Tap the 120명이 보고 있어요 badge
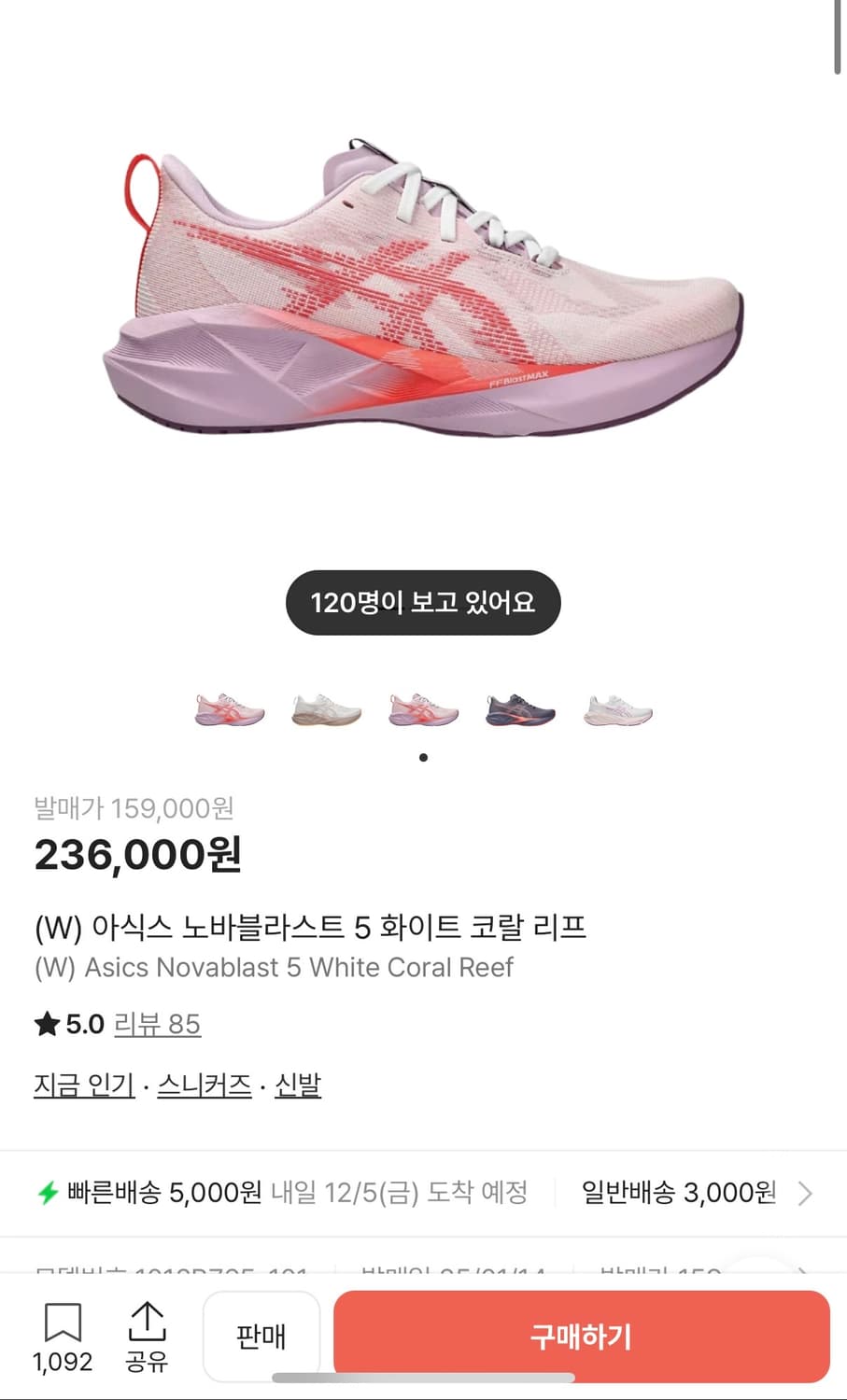Image resolution: width=847 pixels, height=1400 pixels. click(423, 602)
